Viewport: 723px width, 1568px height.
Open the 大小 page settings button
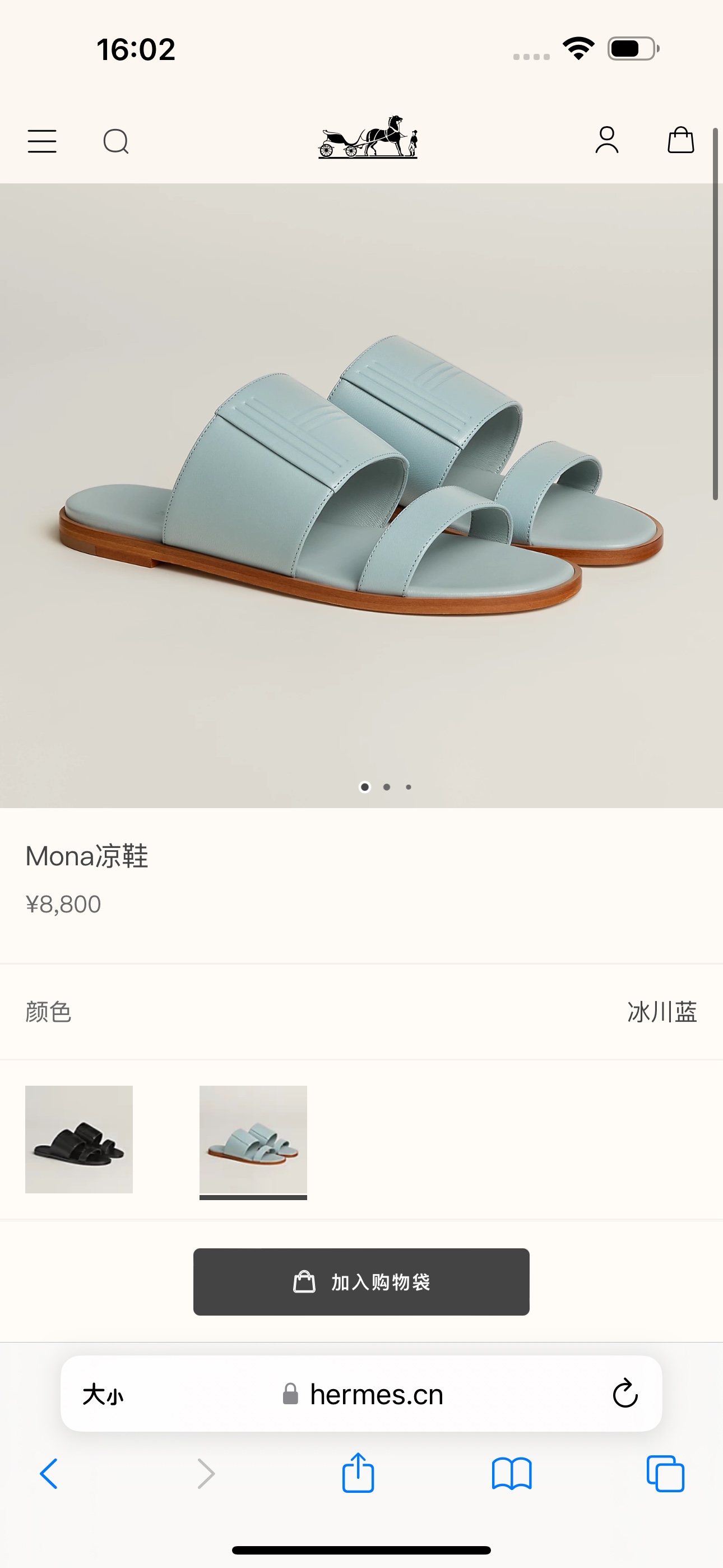[103, 1394]
